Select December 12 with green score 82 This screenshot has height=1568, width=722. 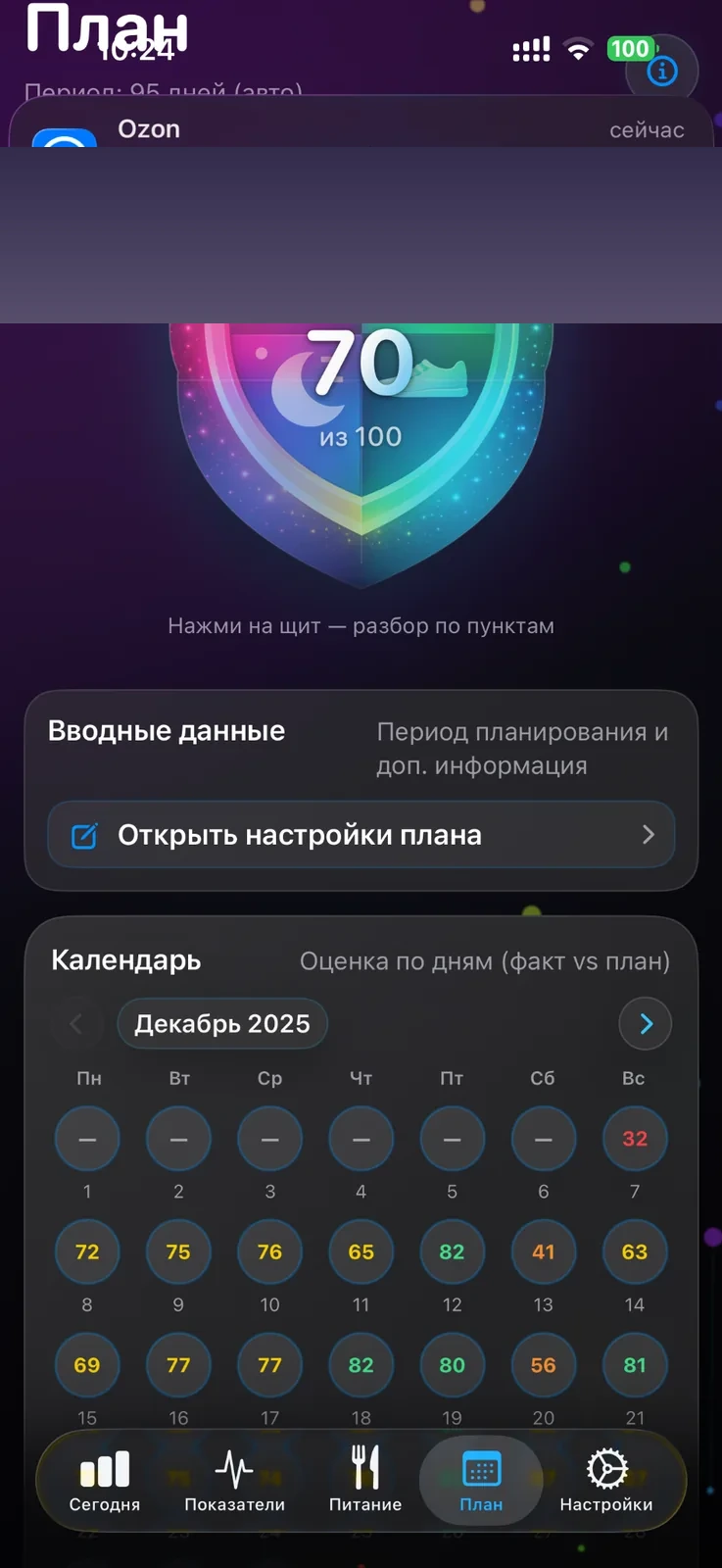(x=452, y=1251)
